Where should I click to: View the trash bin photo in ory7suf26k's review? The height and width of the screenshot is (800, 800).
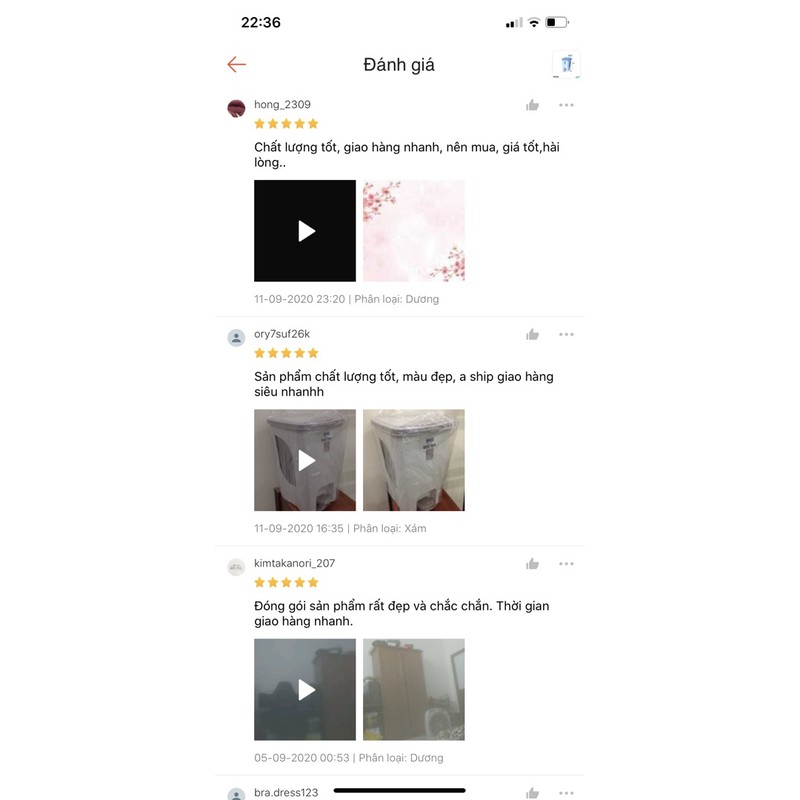414,460
